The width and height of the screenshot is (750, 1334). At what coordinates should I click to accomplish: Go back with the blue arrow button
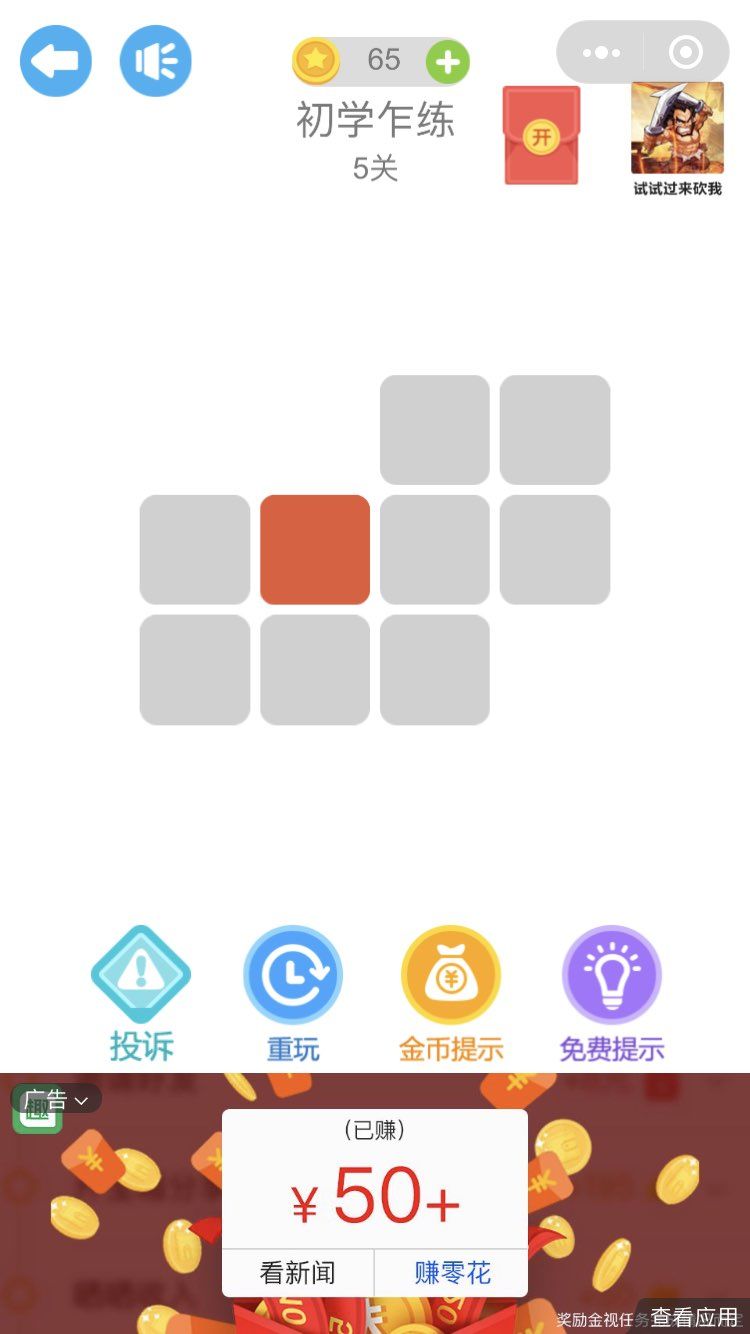56,62
